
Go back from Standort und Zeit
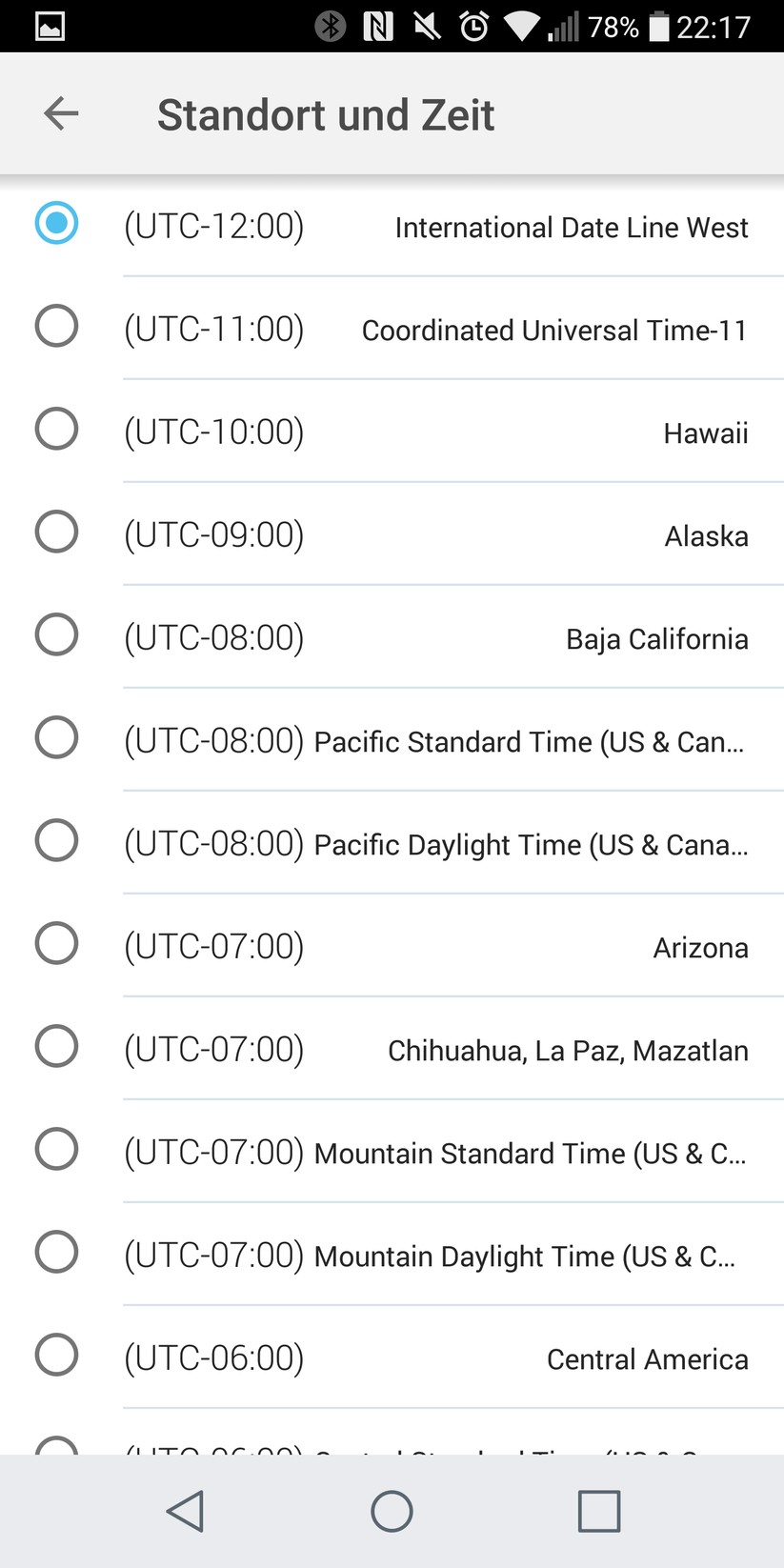point(61,113)
